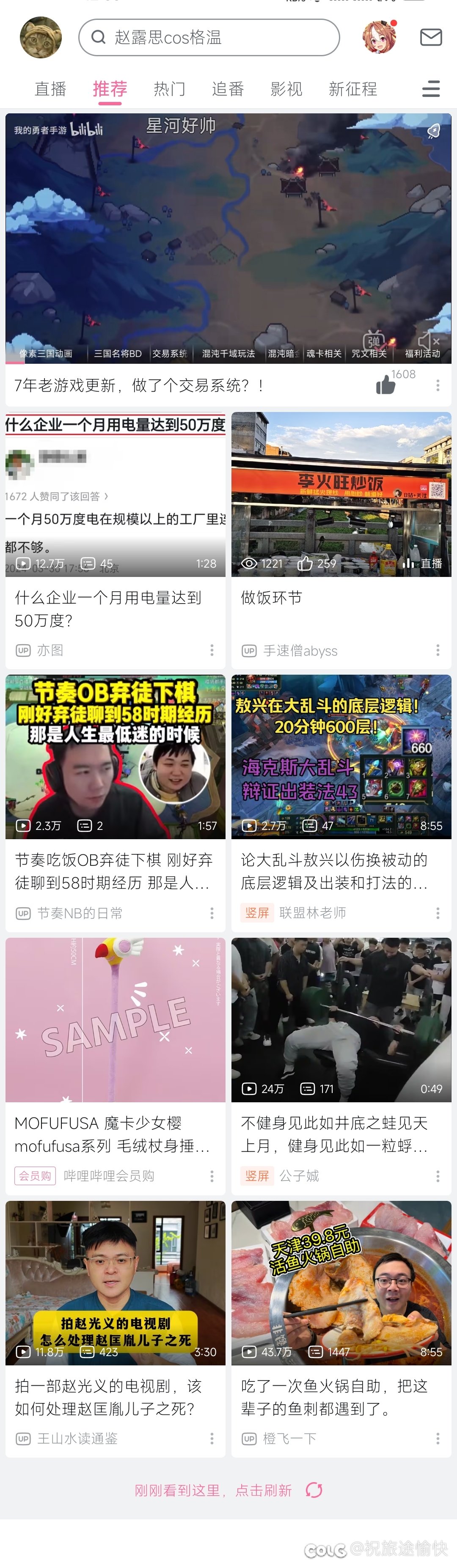The image size is (457, 1568).
Task: Switch to the 热门 tab
Action: tap(169, 90)
